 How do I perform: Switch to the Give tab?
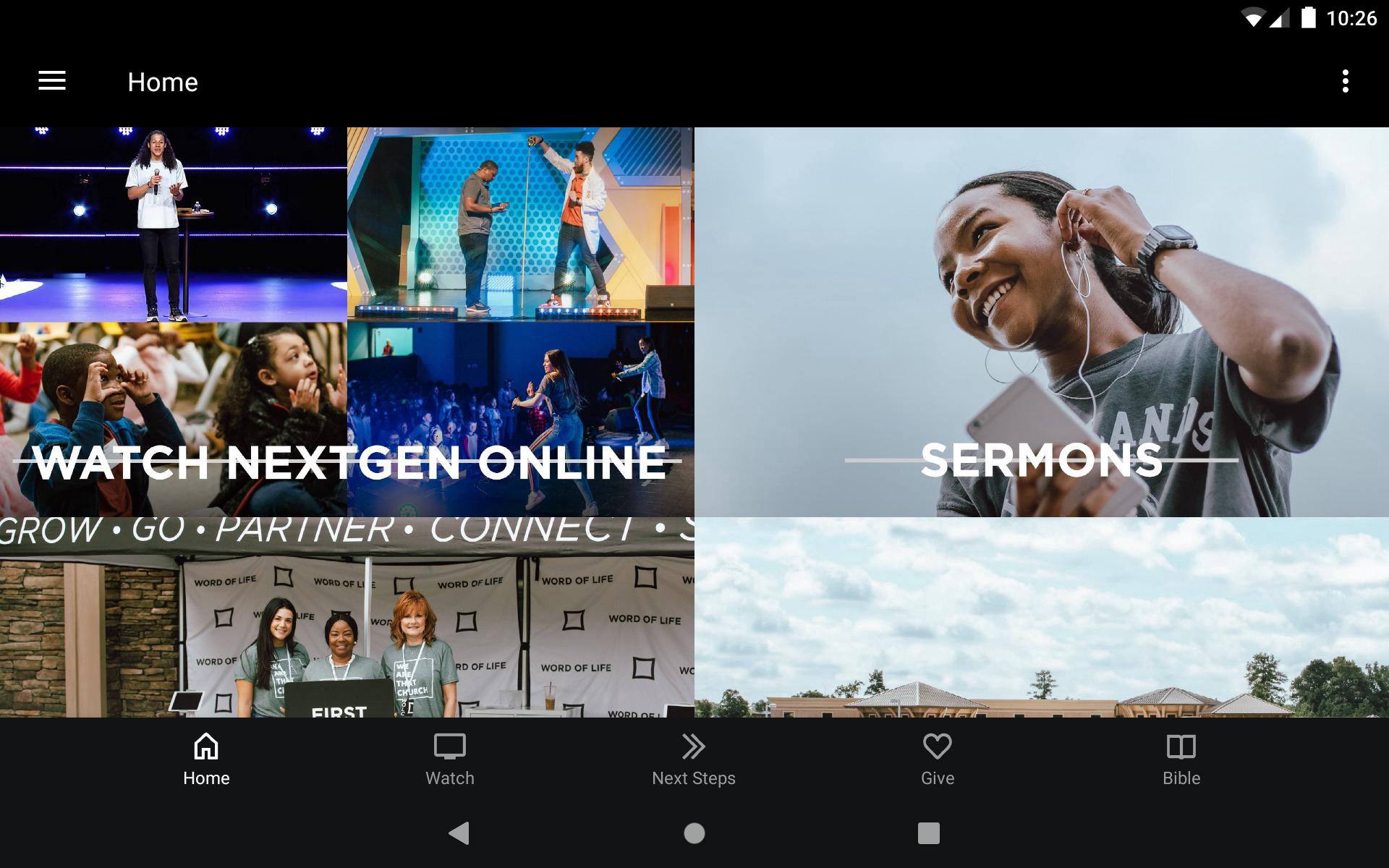point(938,759)
